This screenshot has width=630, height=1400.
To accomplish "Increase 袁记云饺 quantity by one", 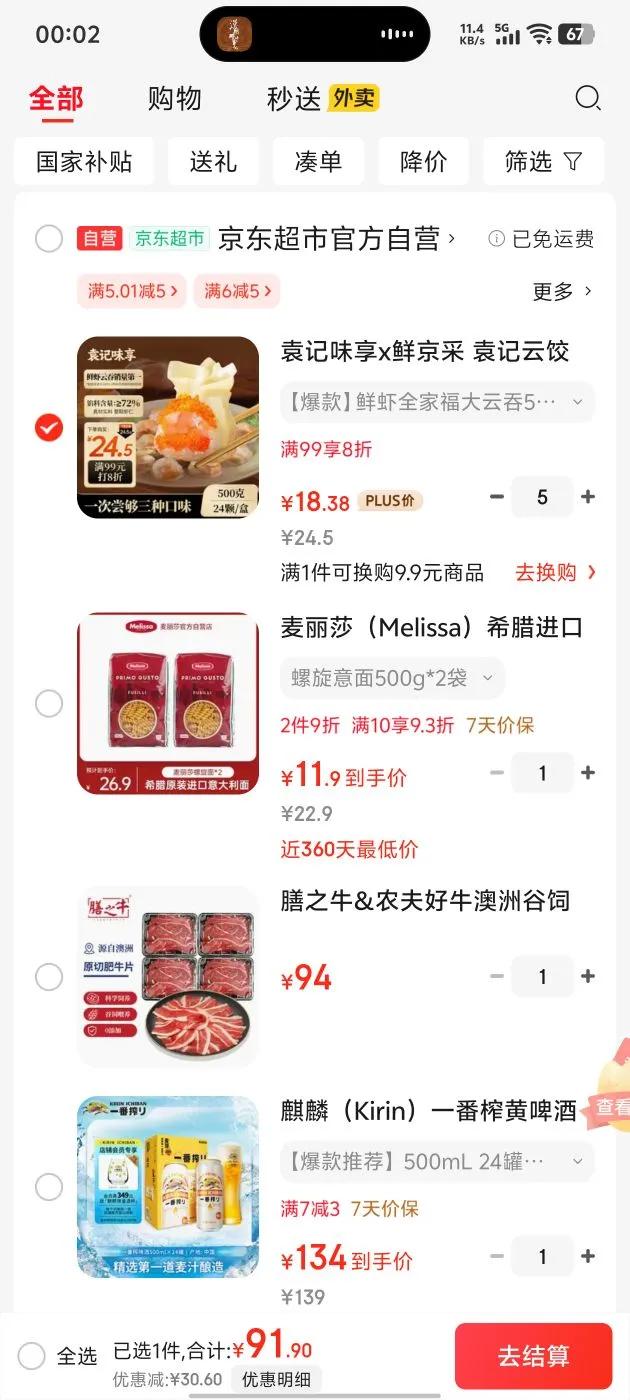I will point(588,497).
